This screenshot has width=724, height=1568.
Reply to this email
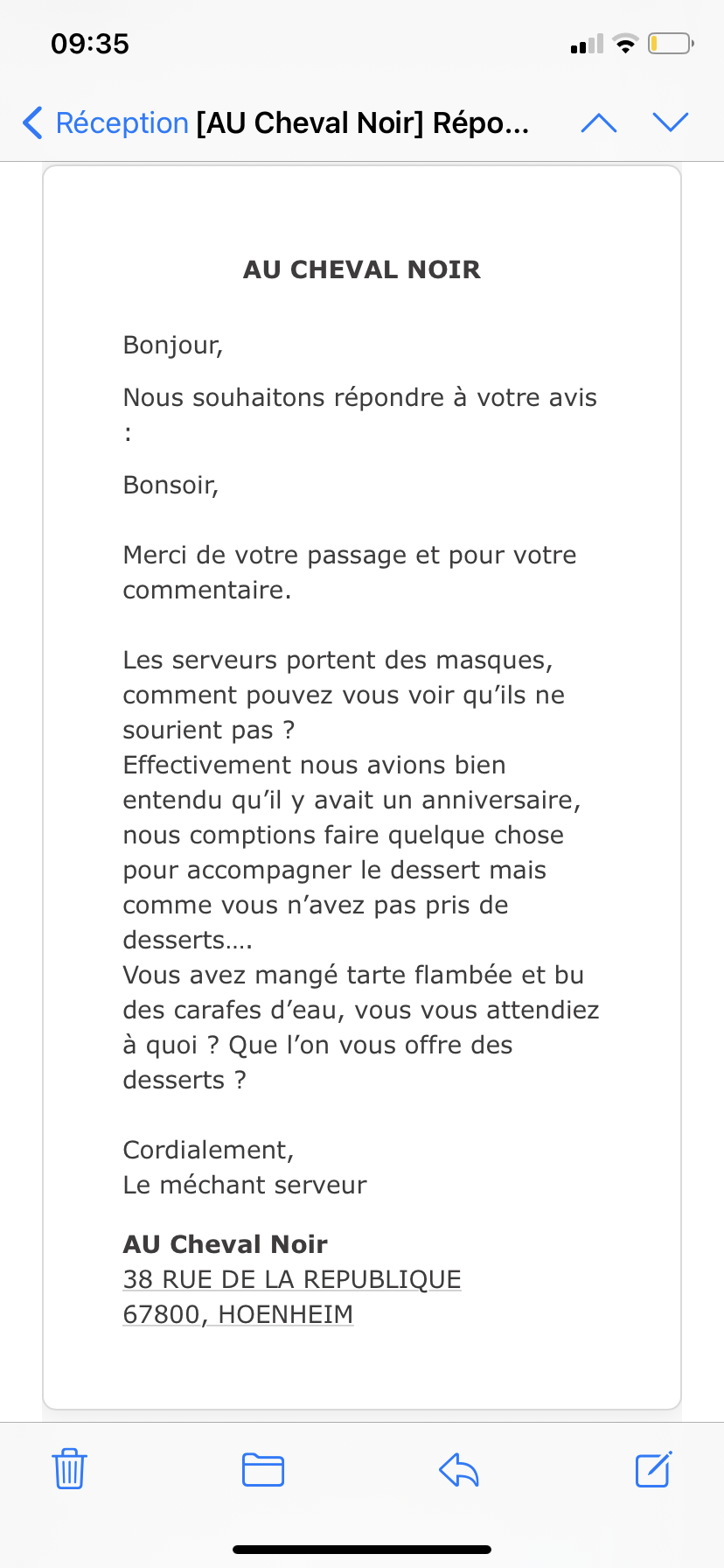click(459, 1469)
